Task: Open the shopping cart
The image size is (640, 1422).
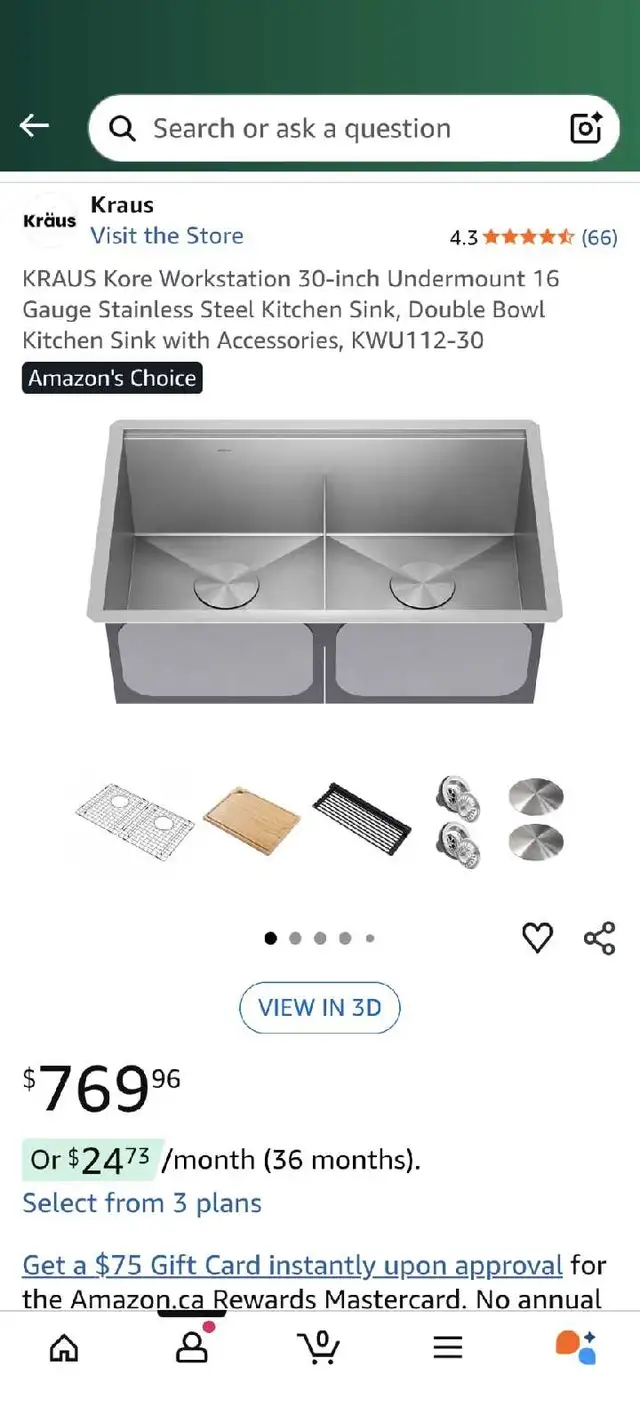Action: tap(319, 1347)
